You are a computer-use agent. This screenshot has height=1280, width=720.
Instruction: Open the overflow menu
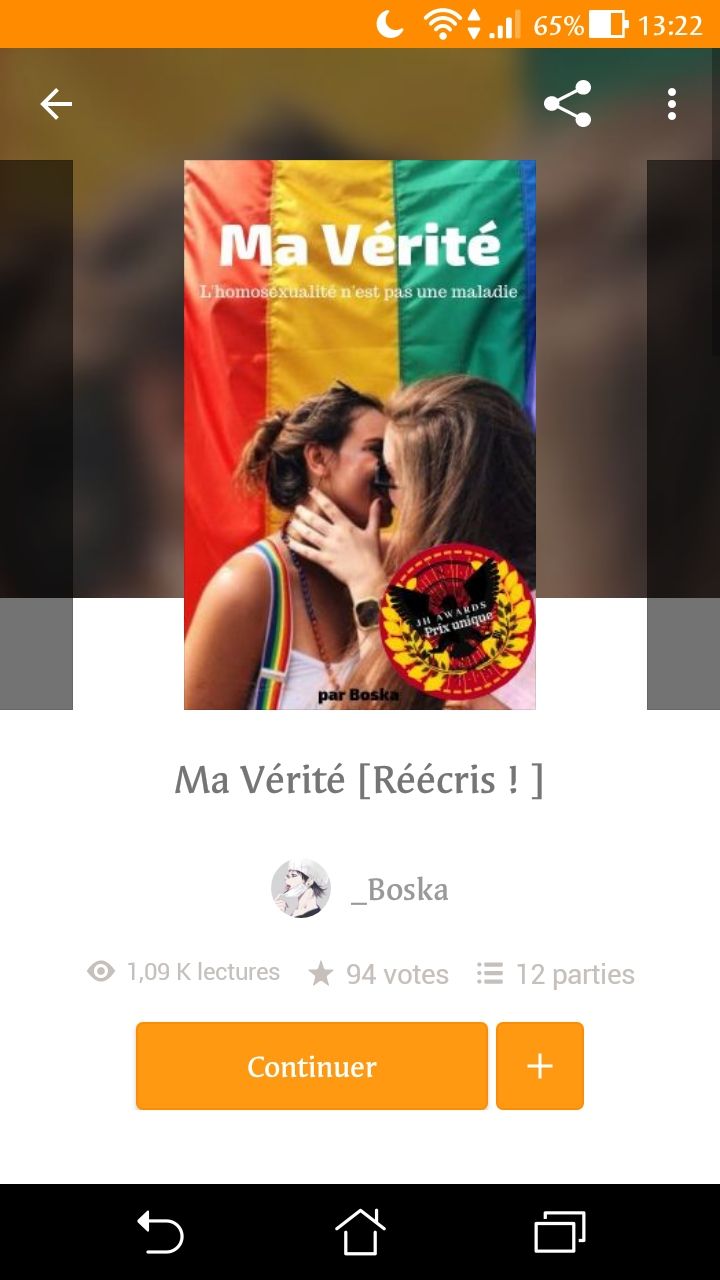(671, 104)
